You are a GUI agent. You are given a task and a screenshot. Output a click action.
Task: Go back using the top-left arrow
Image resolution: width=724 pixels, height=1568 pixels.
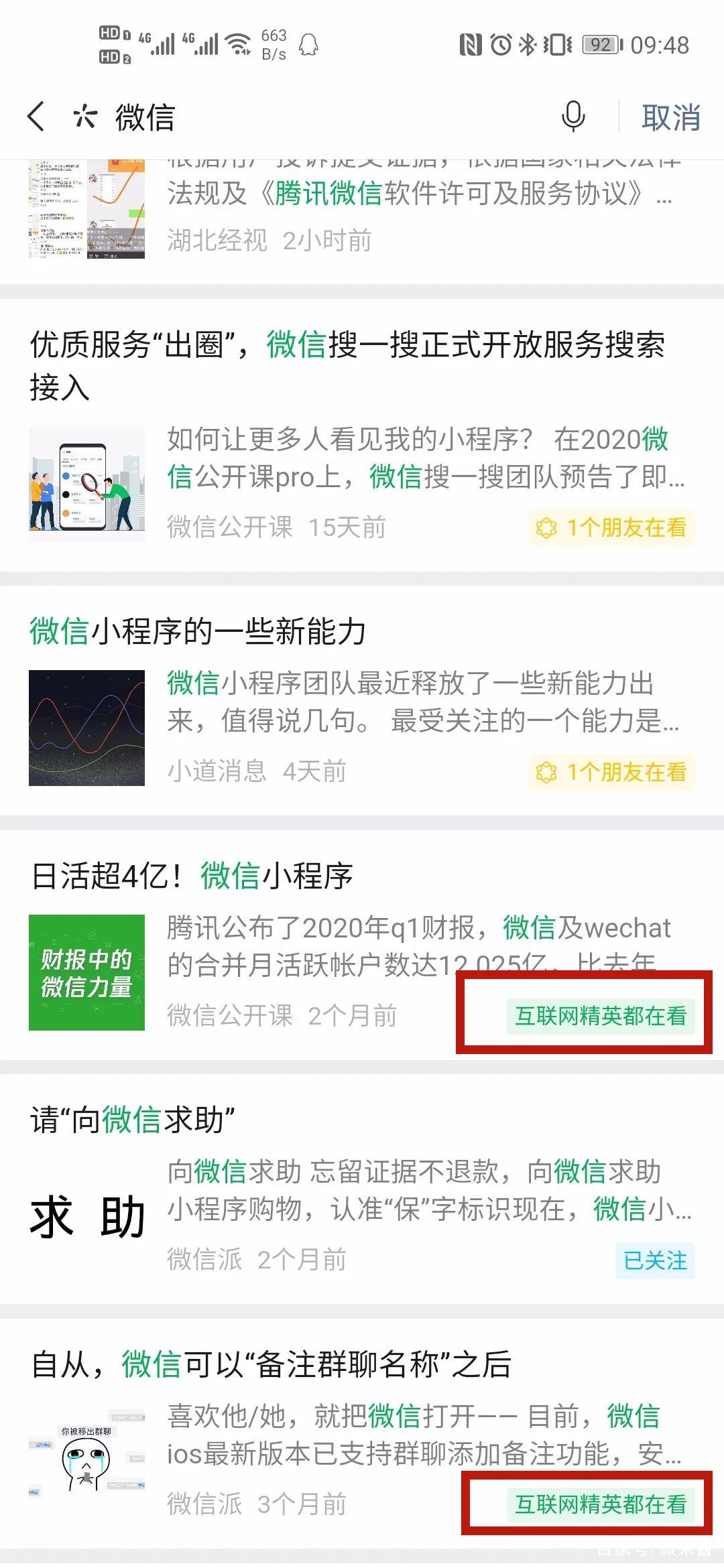tap(37, 117)
